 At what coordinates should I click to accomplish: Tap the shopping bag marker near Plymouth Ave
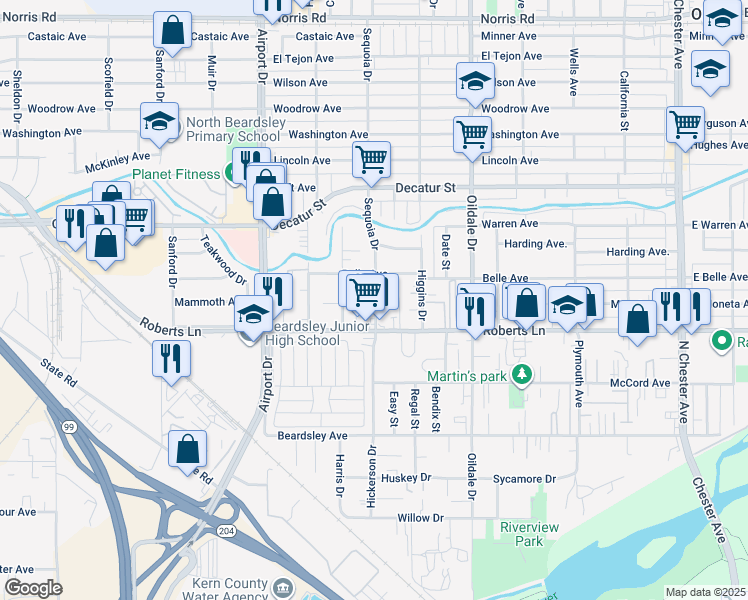click(x=637, y=320)
